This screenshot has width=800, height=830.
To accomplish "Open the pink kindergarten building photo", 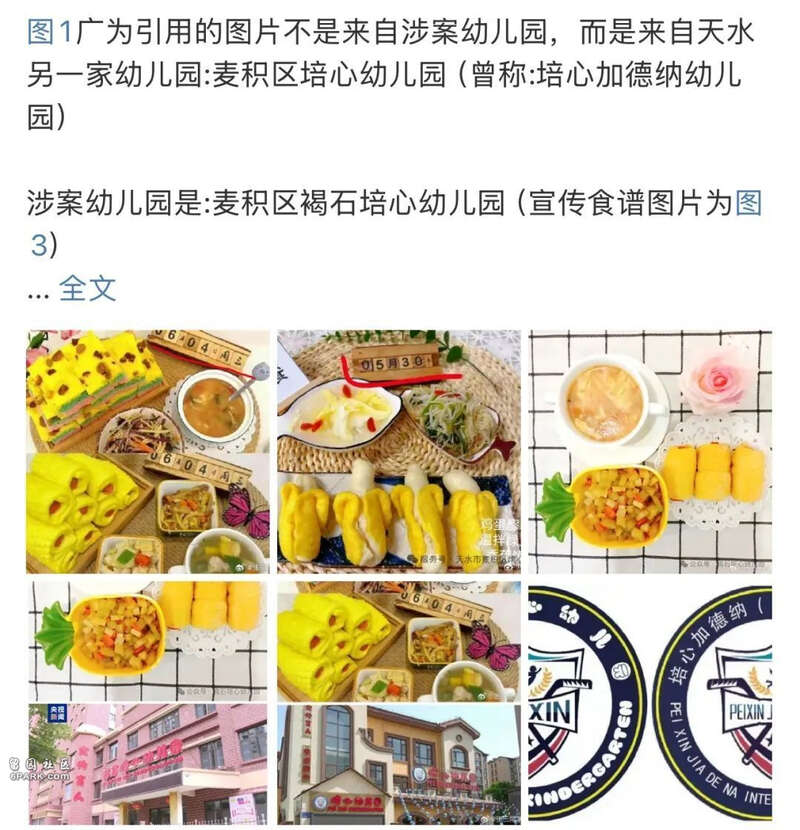I will (x=148, y=764).
